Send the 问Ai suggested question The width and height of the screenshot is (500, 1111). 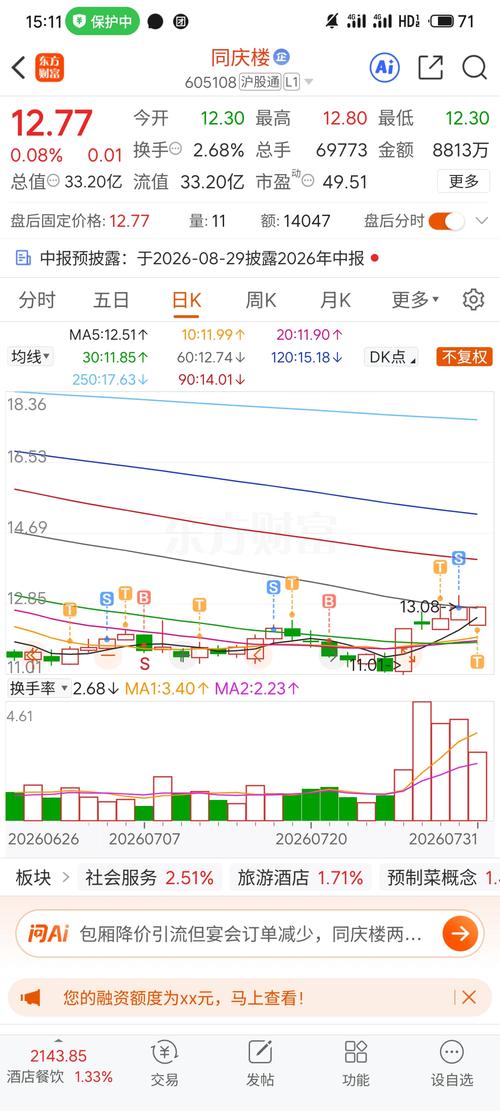click(x=460, y=934)
